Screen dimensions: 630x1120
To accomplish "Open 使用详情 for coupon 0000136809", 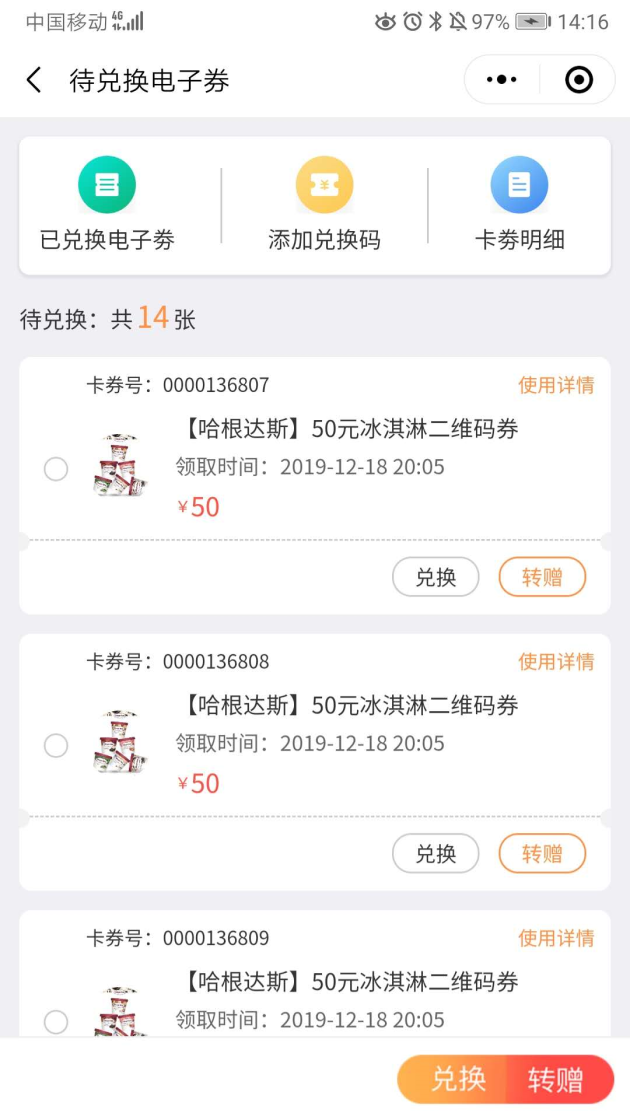I will [x=556, y=938].
